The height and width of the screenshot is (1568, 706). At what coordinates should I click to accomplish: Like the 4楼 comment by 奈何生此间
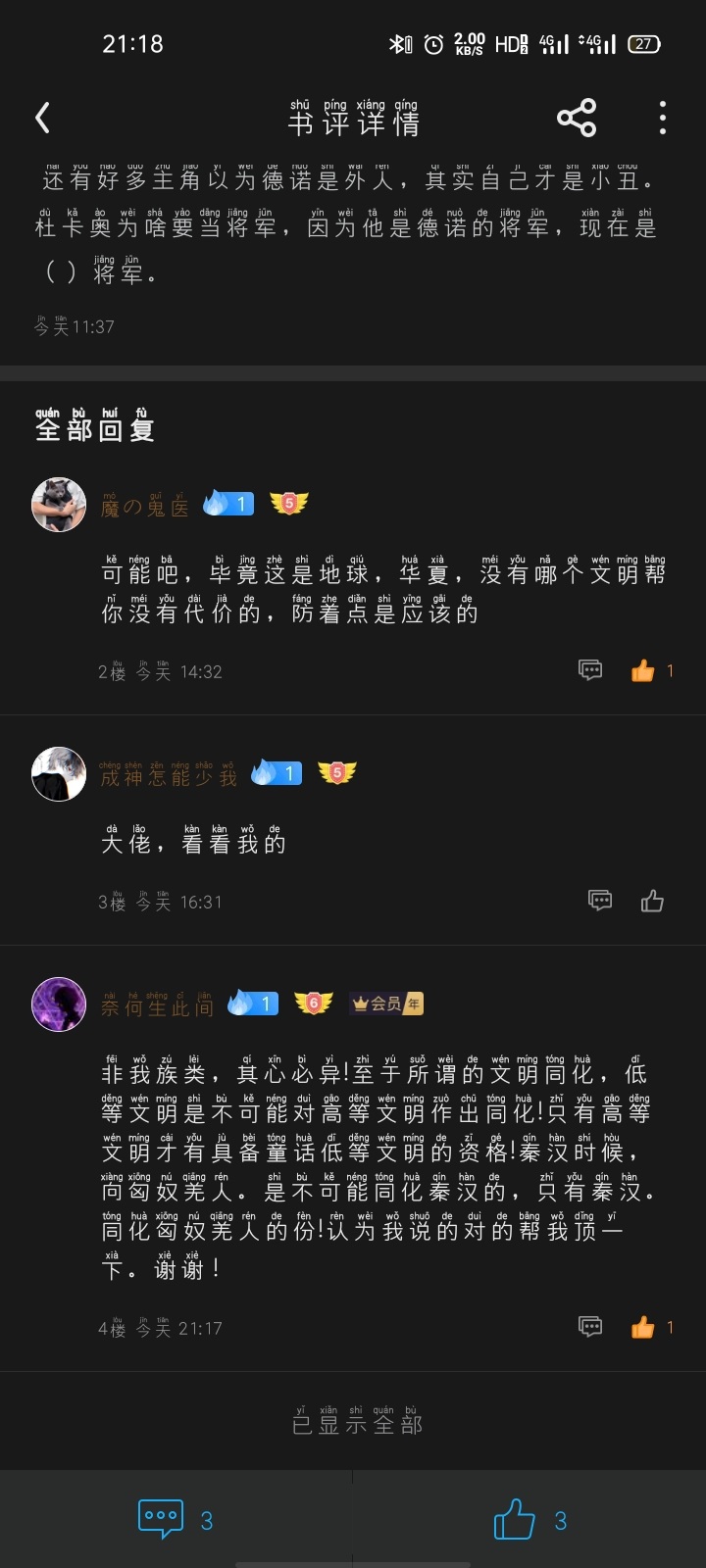coord(643,1327)
